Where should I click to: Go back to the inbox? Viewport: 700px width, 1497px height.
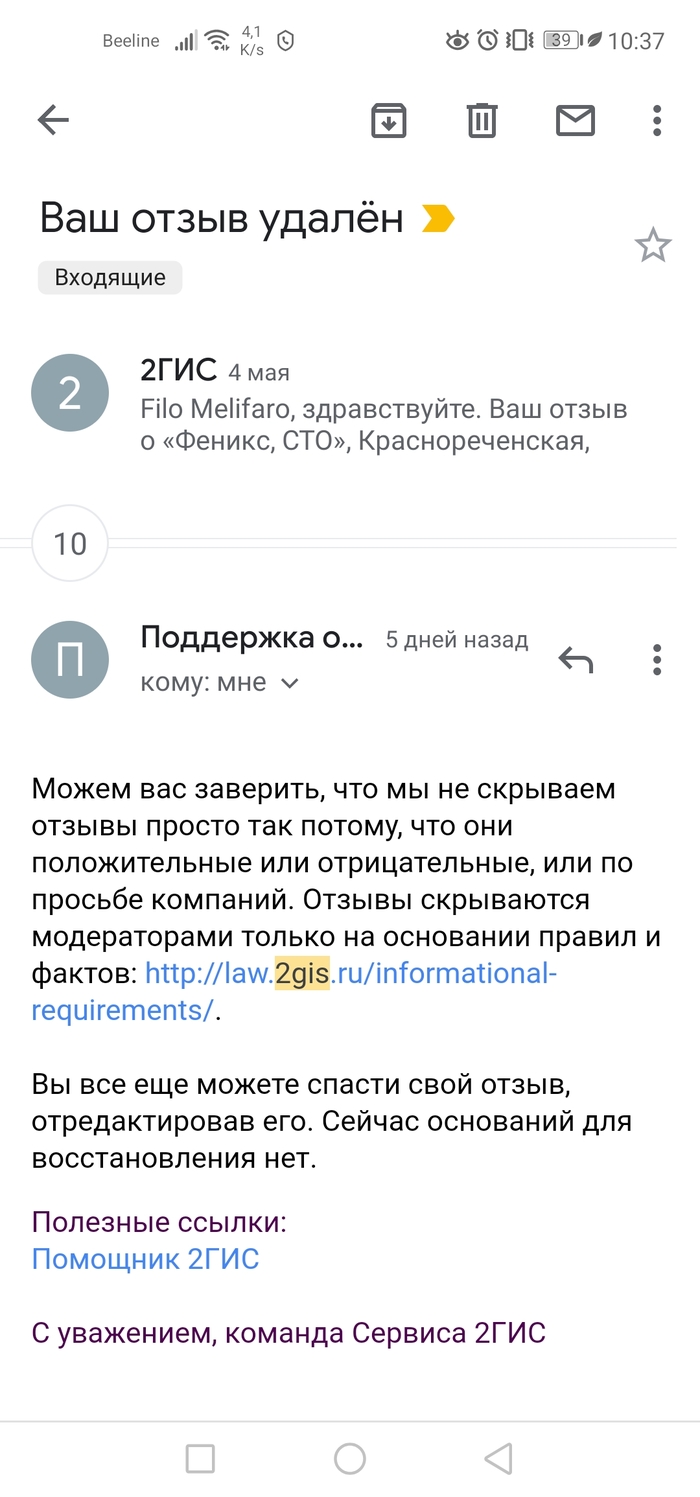point(53,121)
